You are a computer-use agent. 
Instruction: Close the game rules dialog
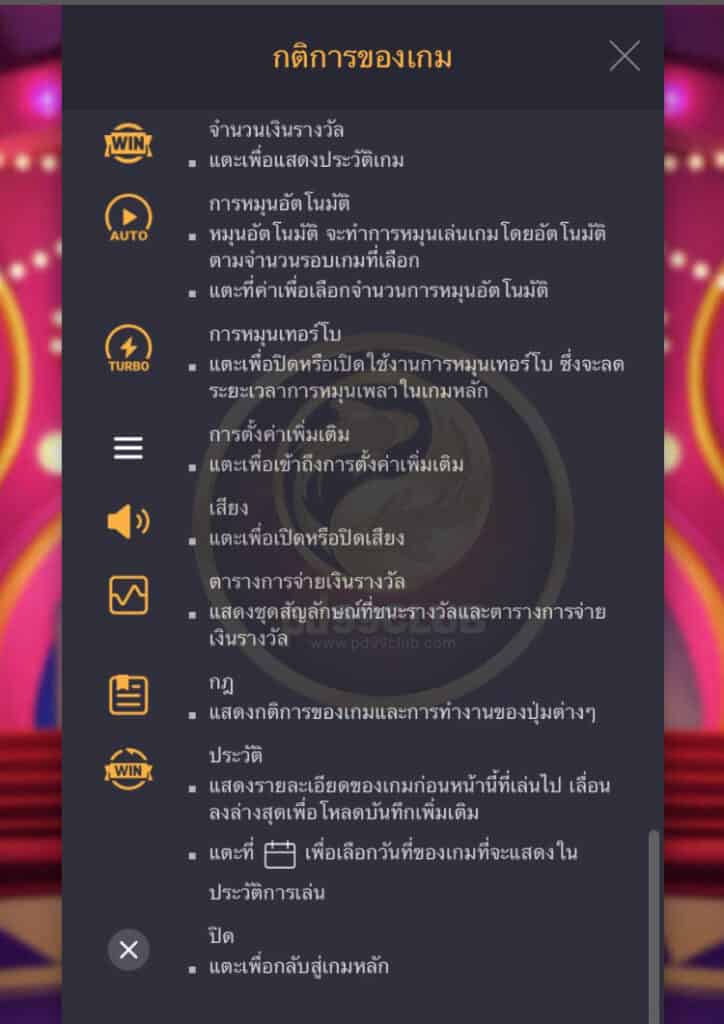624,56
